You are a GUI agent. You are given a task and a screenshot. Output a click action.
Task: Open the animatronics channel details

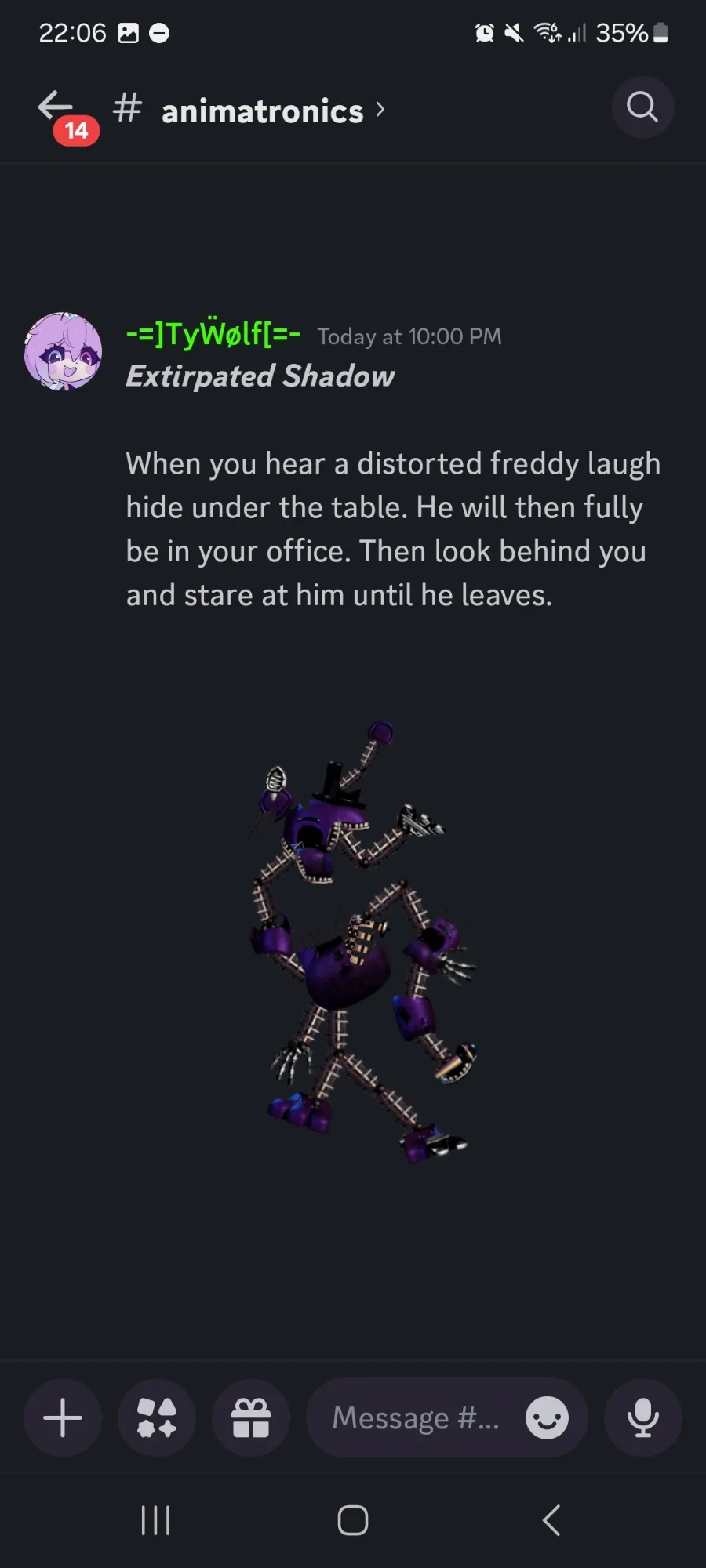tap(249, 110)
